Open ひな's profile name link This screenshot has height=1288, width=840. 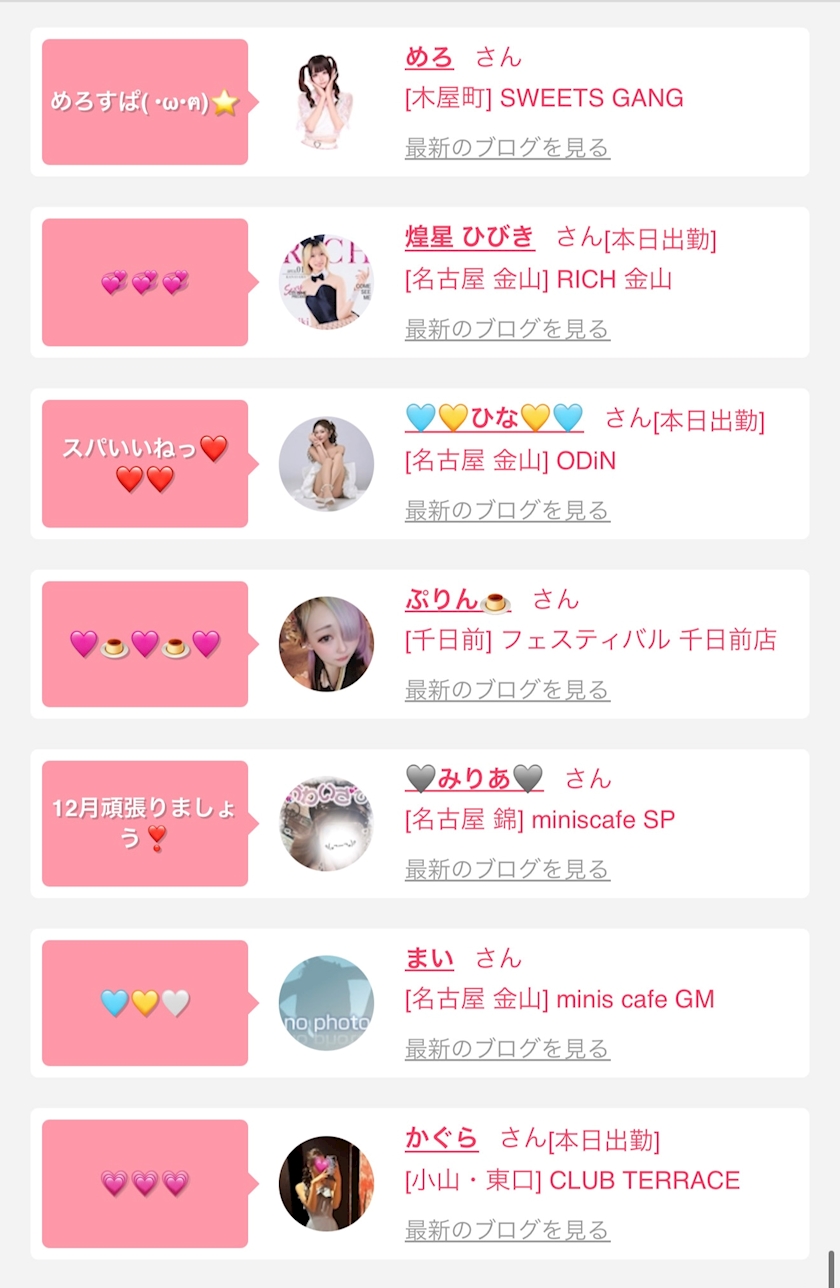[494, 418]
